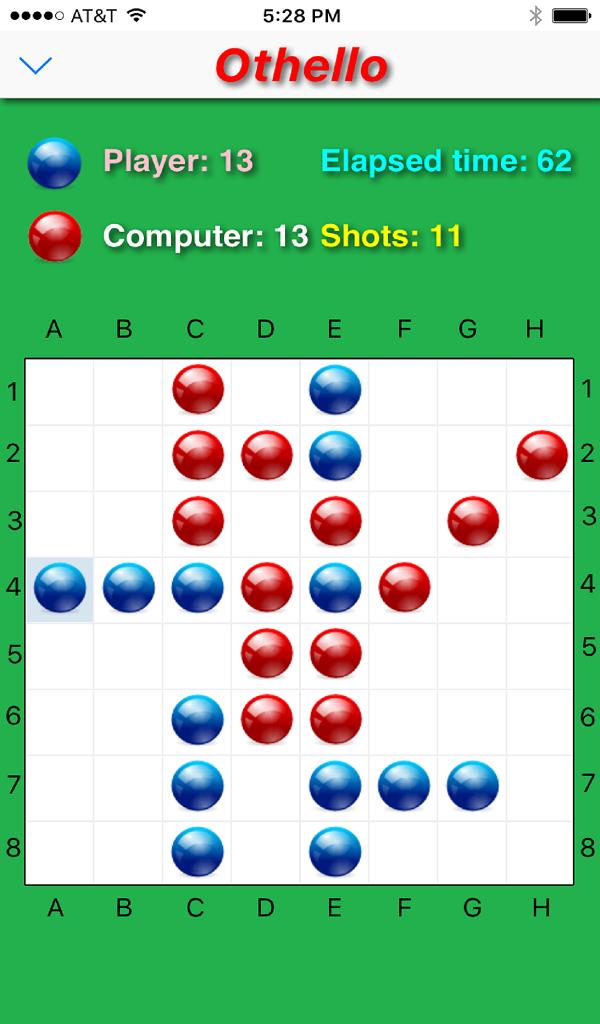The image size is (600, 1024).
Task: Place a piece on empty cell D7
Action: (266, 786)
